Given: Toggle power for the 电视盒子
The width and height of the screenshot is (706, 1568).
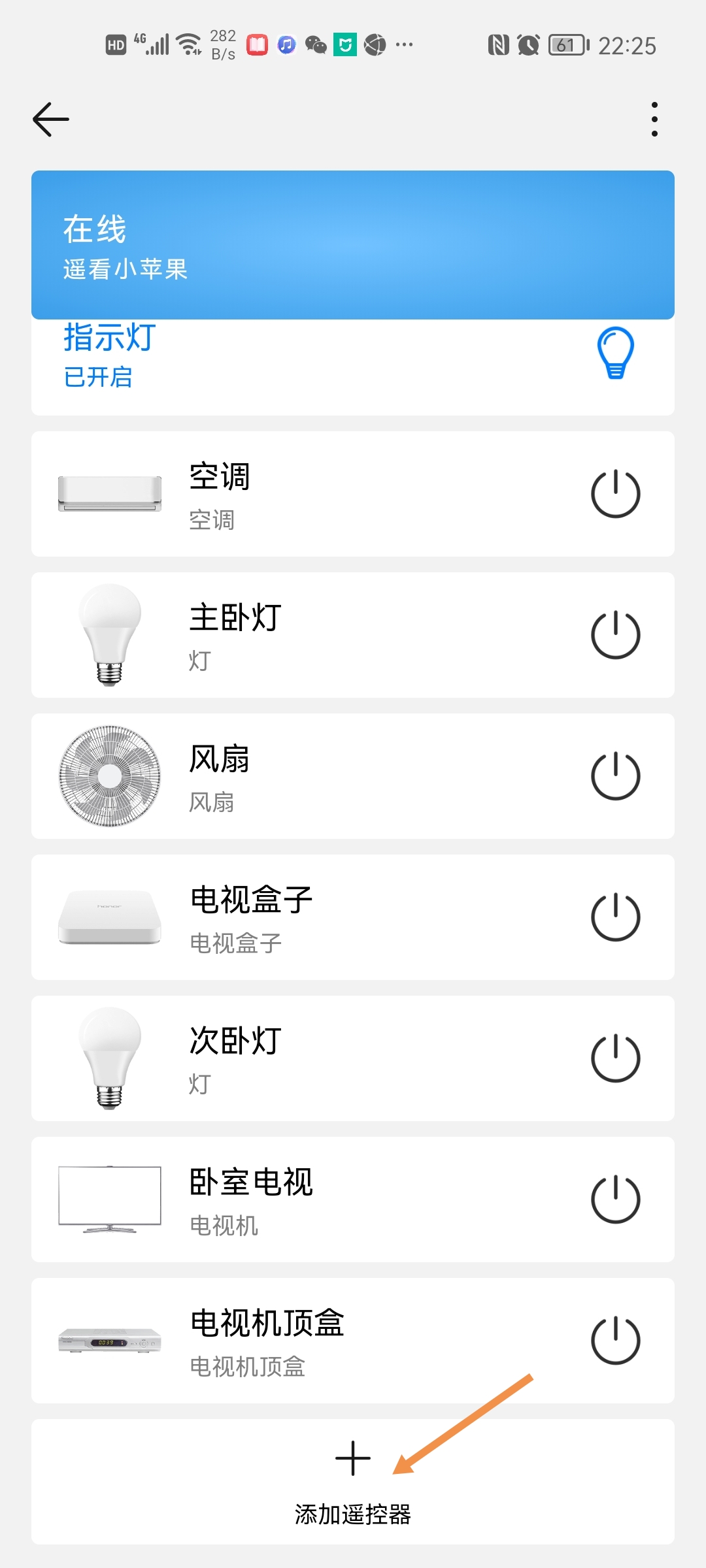Looking at the screenshot, I should coord(615,915).
